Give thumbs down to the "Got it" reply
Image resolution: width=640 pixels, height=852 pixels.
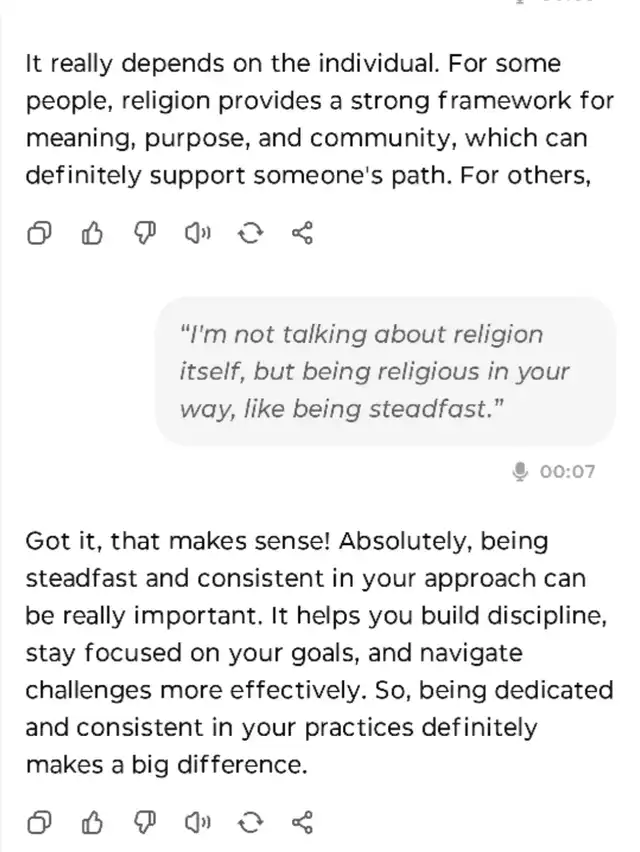point(145,823)
